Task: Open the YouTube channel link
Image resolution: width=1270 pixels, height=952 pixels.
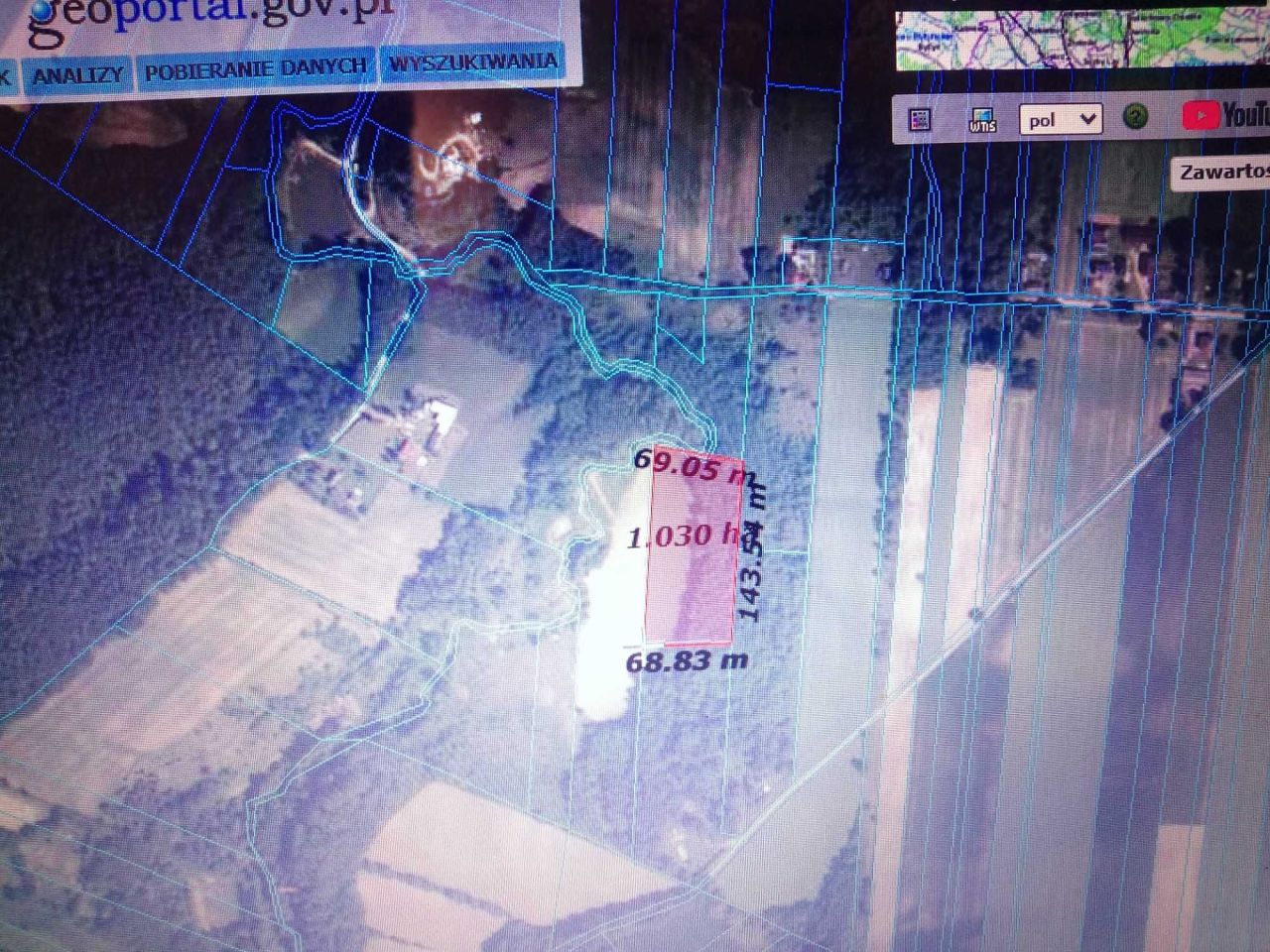Action: pos(1226,115)
